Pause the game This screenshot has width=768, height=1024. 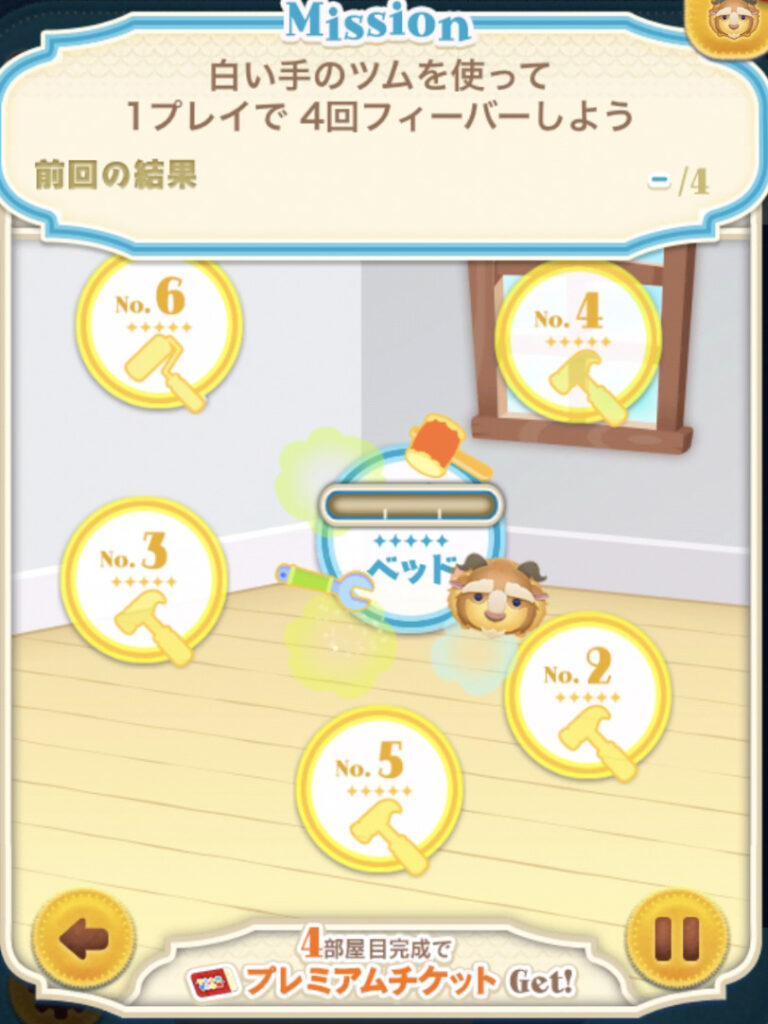click(x=677, y=940)
